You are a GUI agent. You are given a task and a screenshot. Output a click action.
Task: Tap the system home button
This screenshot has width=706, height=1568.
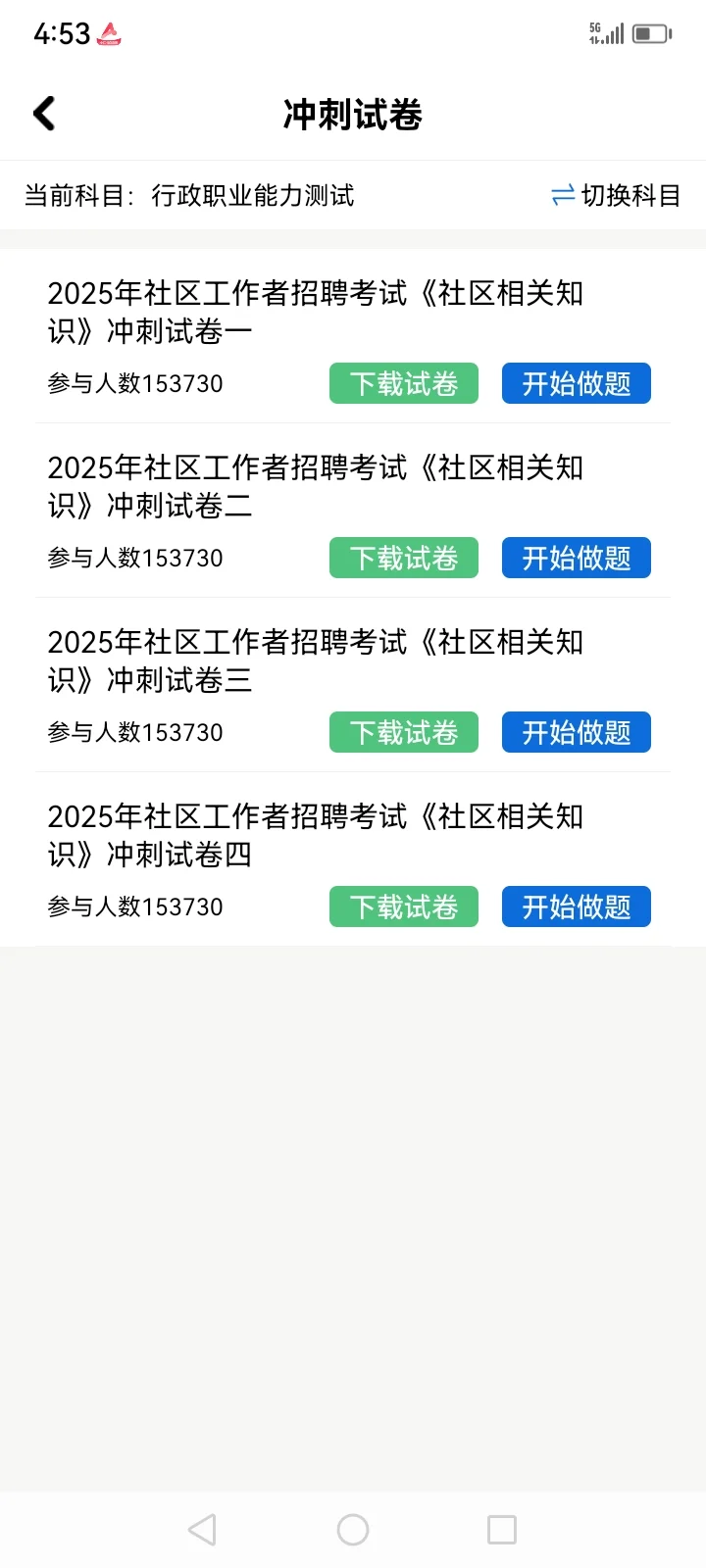(353, 1530)
